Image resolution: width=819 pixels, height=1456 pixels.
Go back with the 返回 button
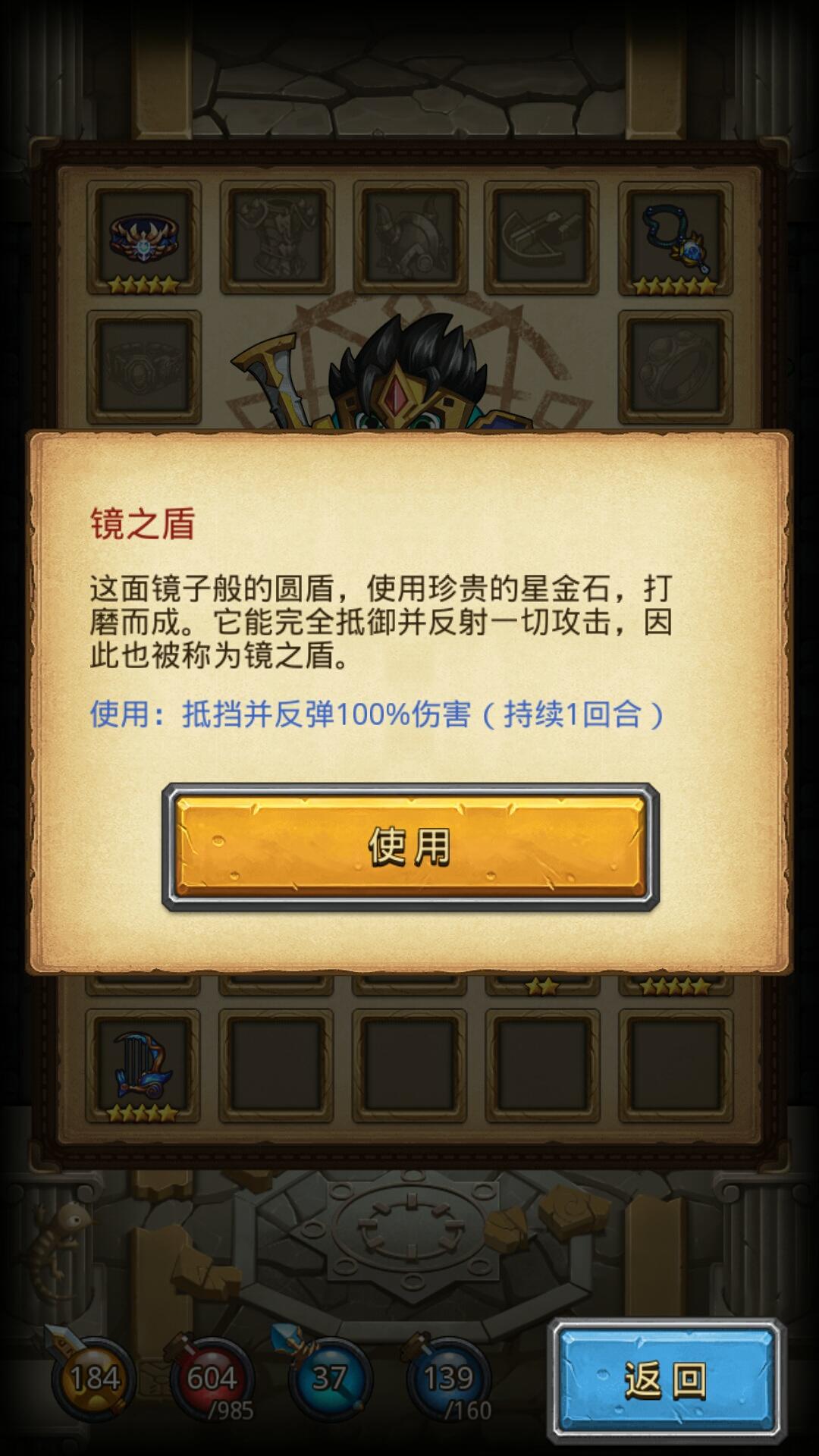[666, 1379]
